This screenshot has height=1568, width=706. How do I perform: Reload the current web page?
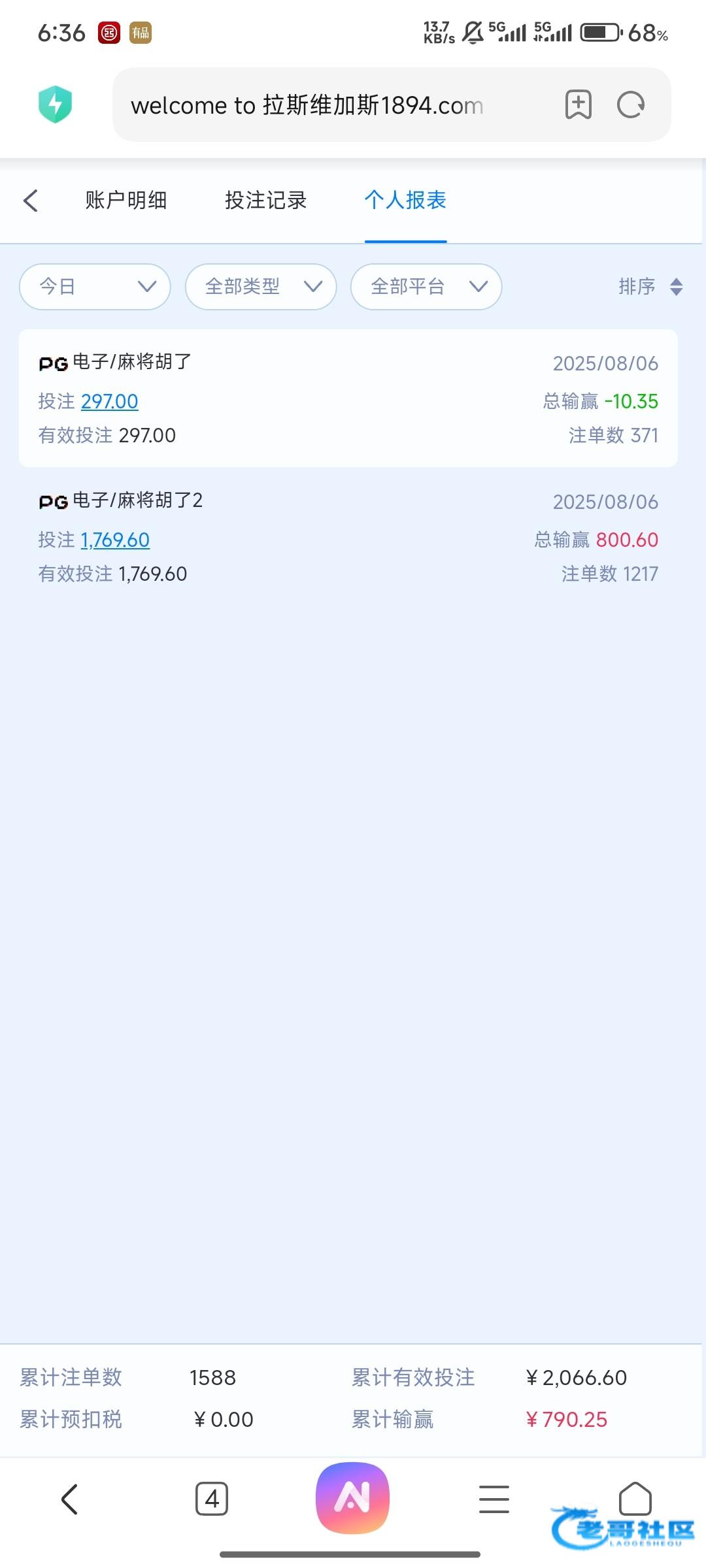pos(631,105)
